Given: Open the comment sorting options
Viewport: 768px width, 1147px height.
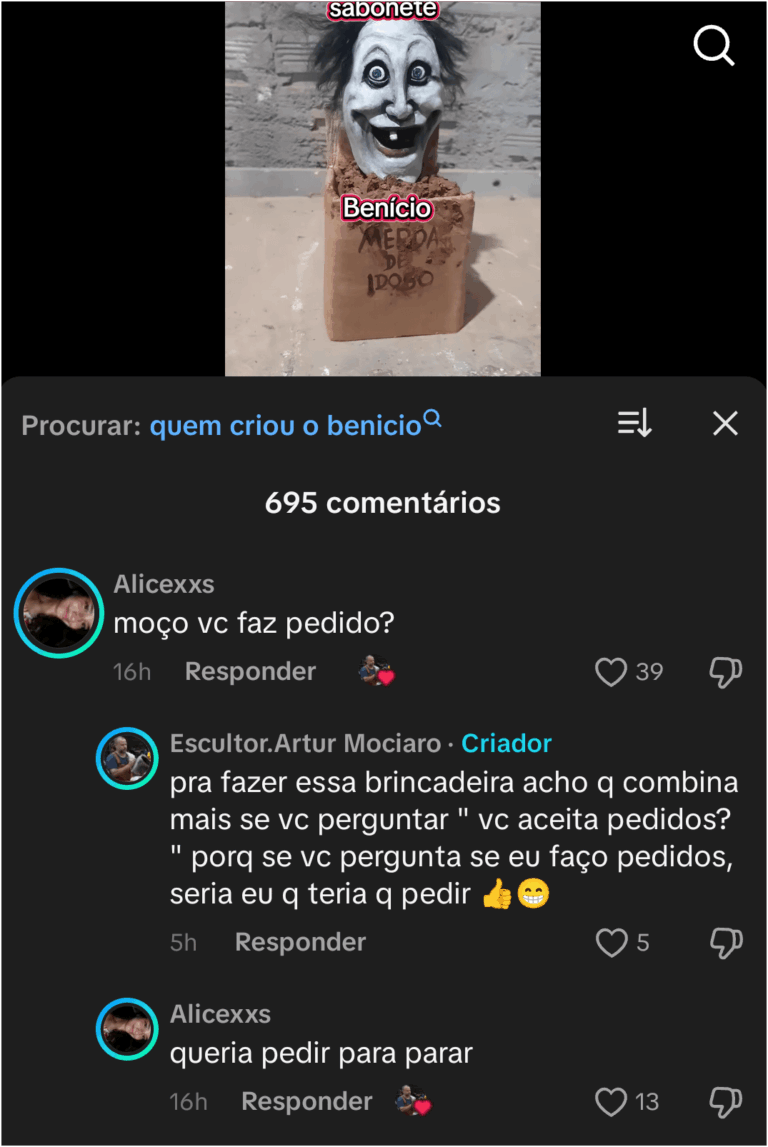Looking at the screenshot, I should coord(635,424).
